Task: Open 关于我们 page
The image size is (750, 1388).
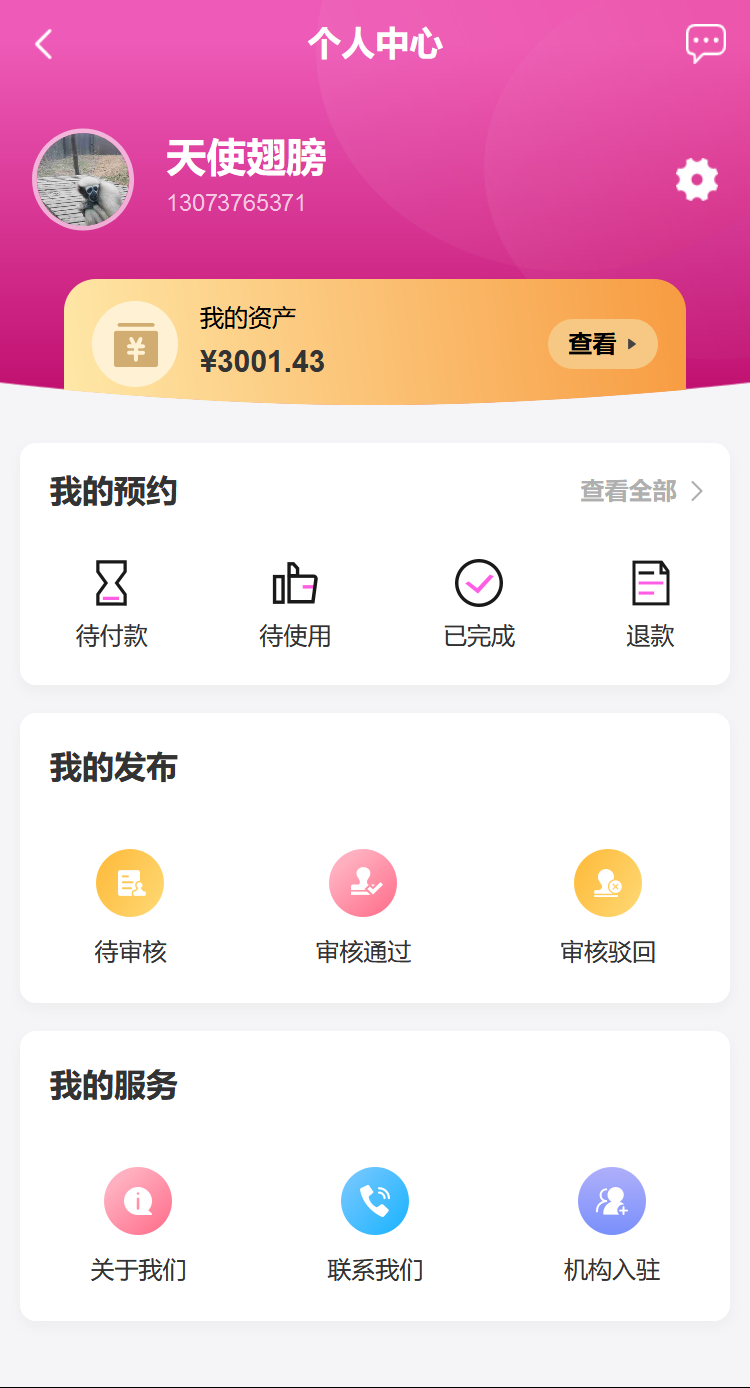Action: tap(138, 1225)
